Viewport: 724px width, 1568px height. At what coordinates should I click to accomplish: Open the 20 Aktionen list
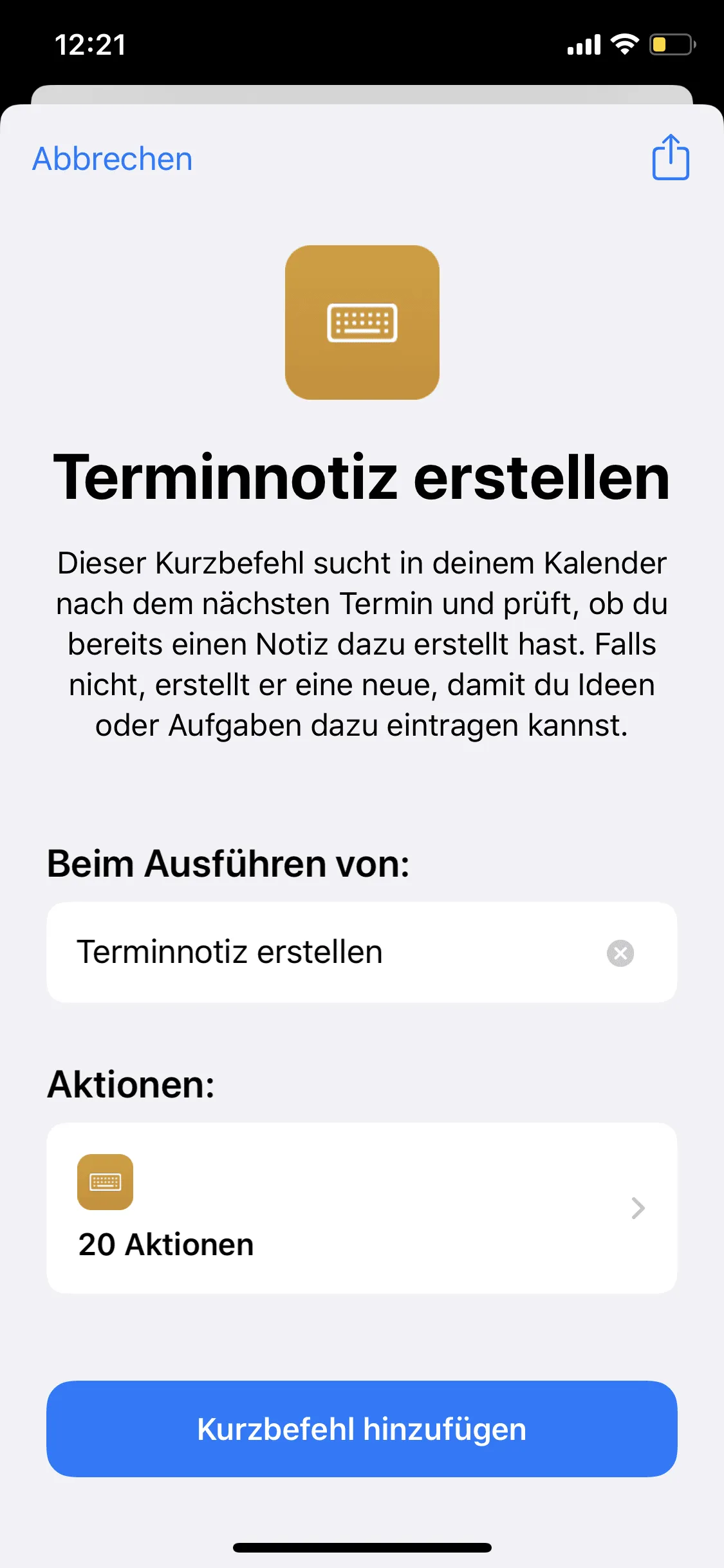pyautogui.click(x=362, y=1208)
